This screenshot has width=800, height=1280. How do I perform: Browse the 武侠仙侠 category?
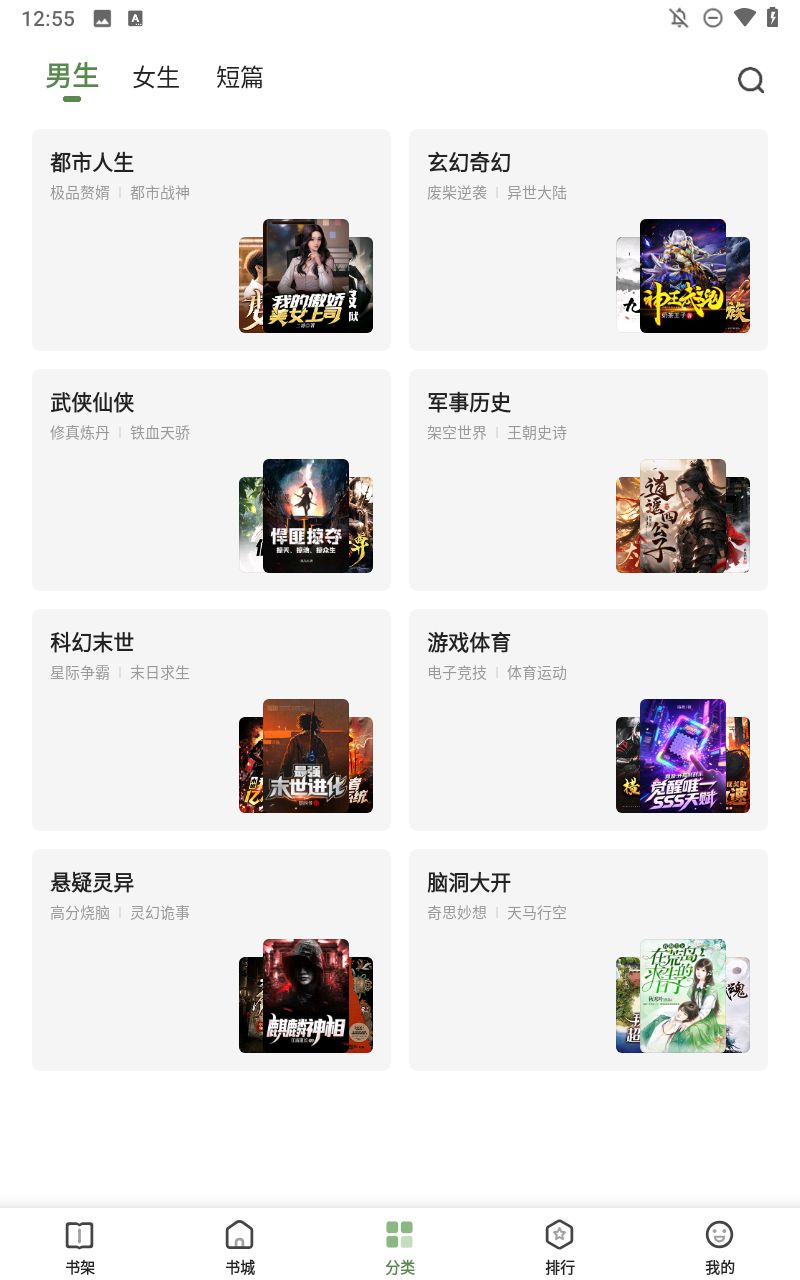click(x=211, y=480)
